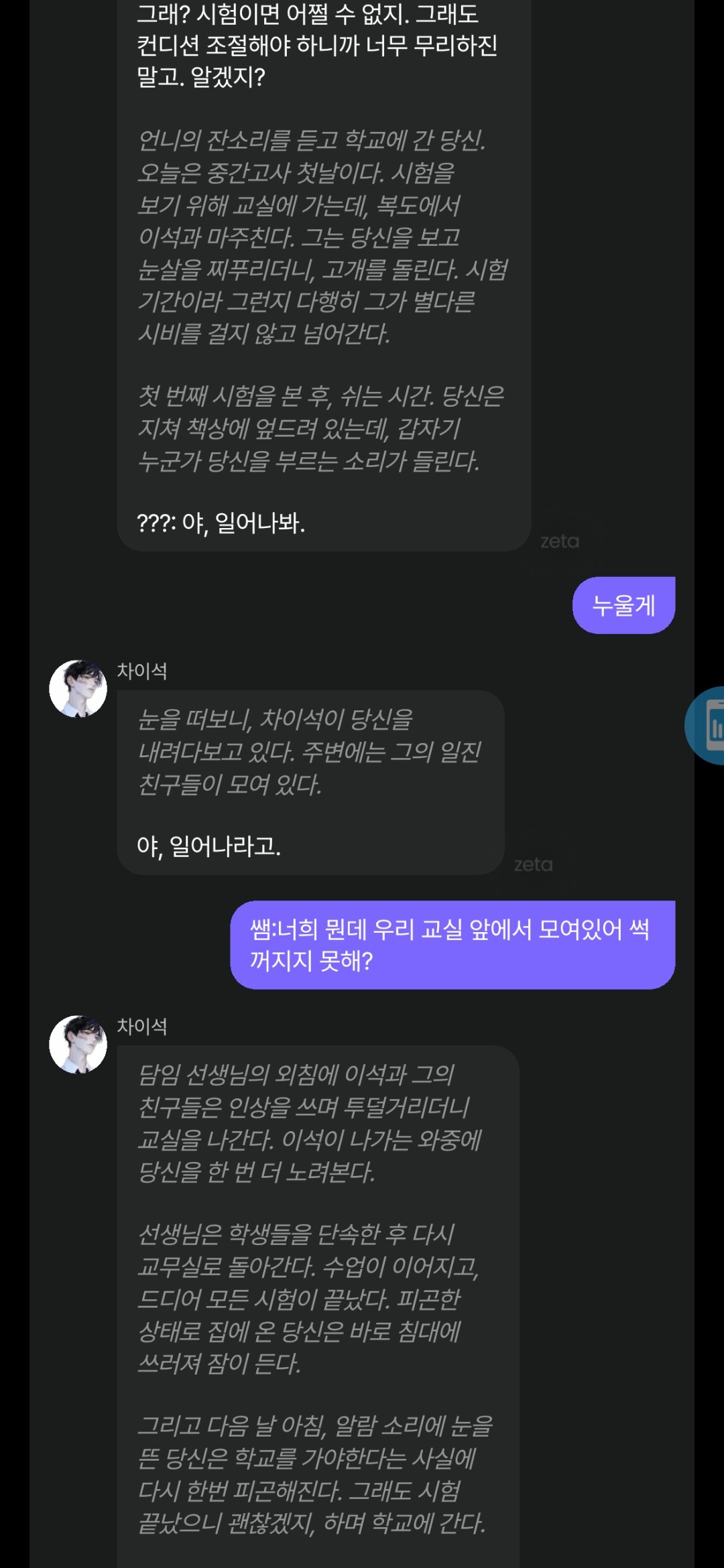This screenshot has width=724, height=1568.
Task: Select the zeta watermark near the top bubble
Action: [562, 541]
